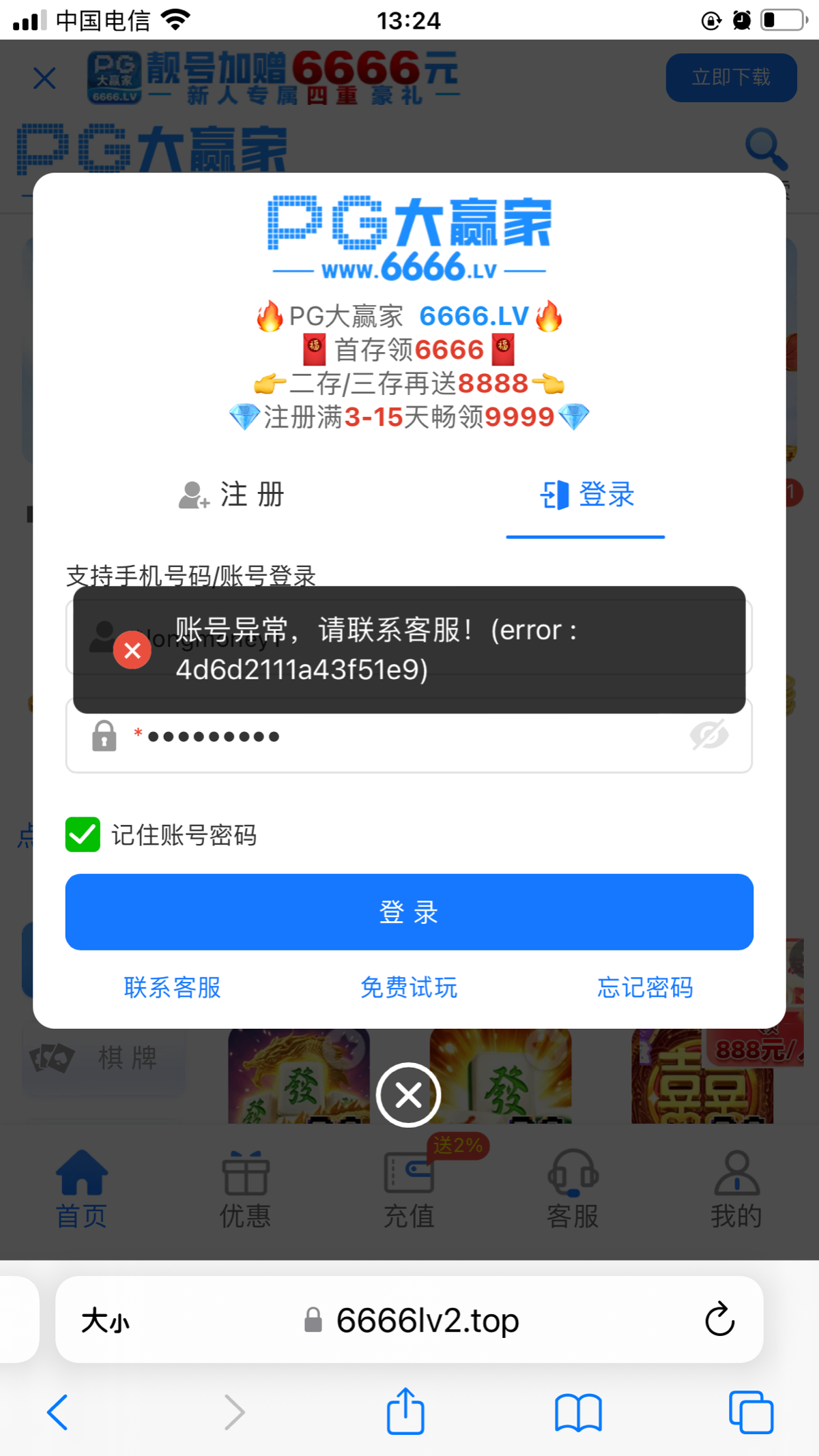819x1456 pixels.
Task: Reload the page in Safari
Action: tap(719, 1320)
